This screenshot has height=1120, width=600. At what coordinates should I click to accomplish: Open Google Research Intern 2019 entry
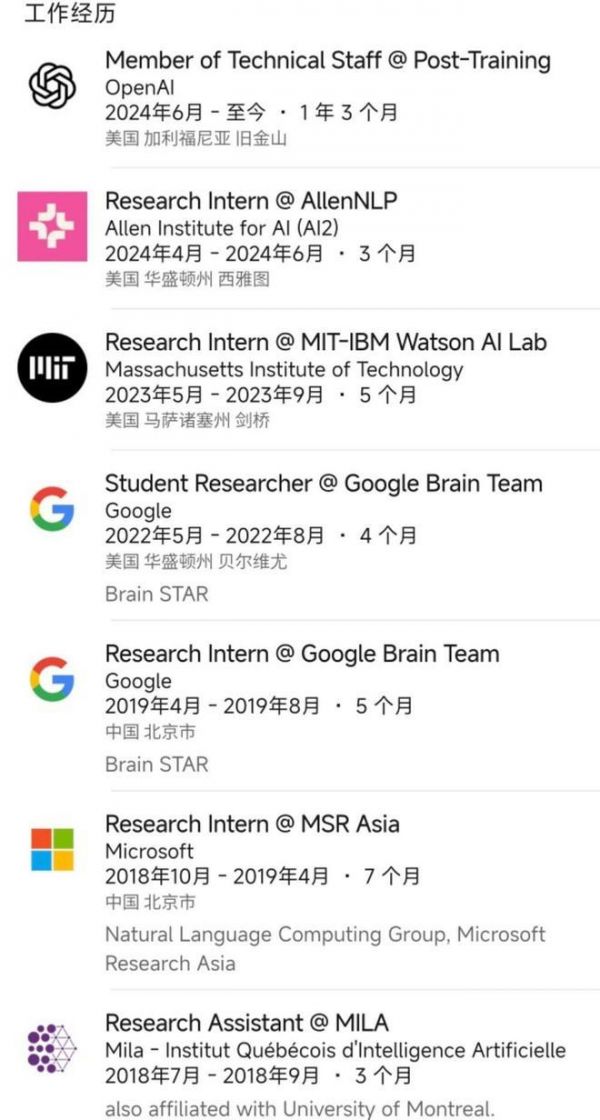point(302,654)
